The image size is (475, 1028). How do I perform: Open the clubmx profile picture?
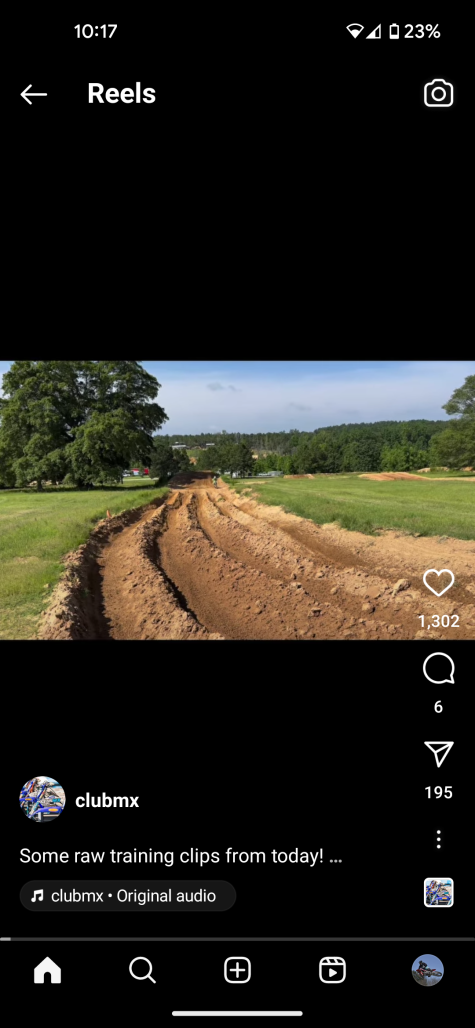[x=43, y=799]
